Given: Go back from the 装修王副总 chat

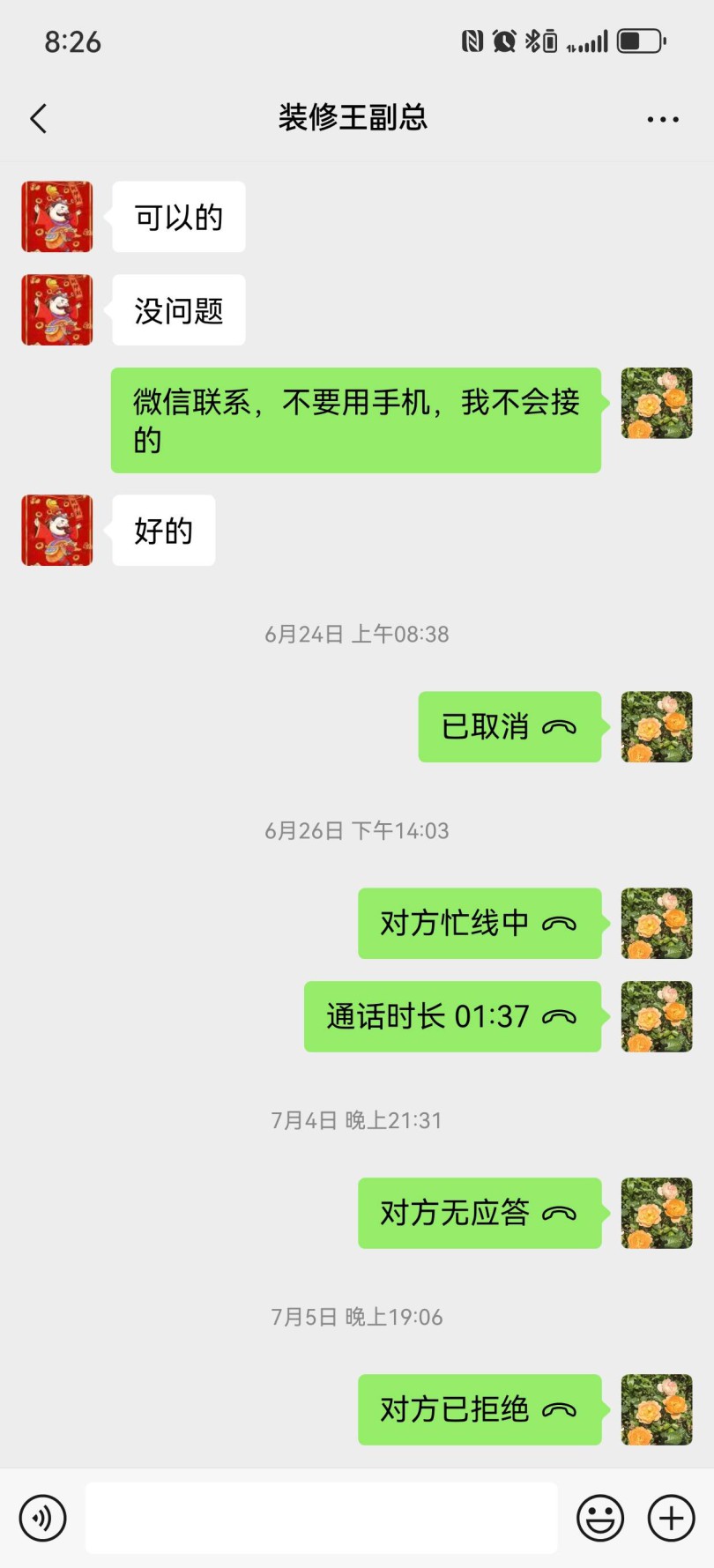Looking at the screenshot, I should [x=39, y=118].
